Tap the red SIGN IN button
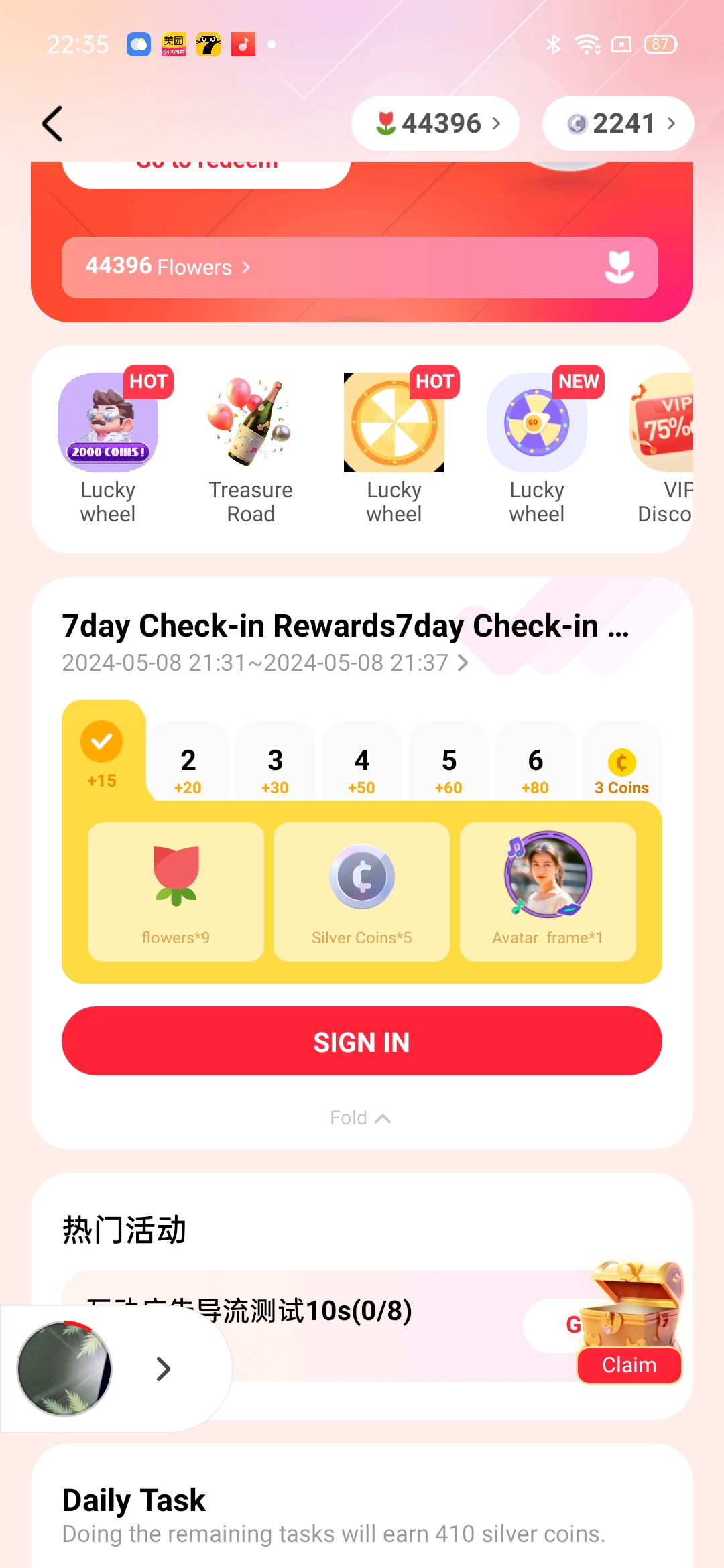 point(362,1042)
